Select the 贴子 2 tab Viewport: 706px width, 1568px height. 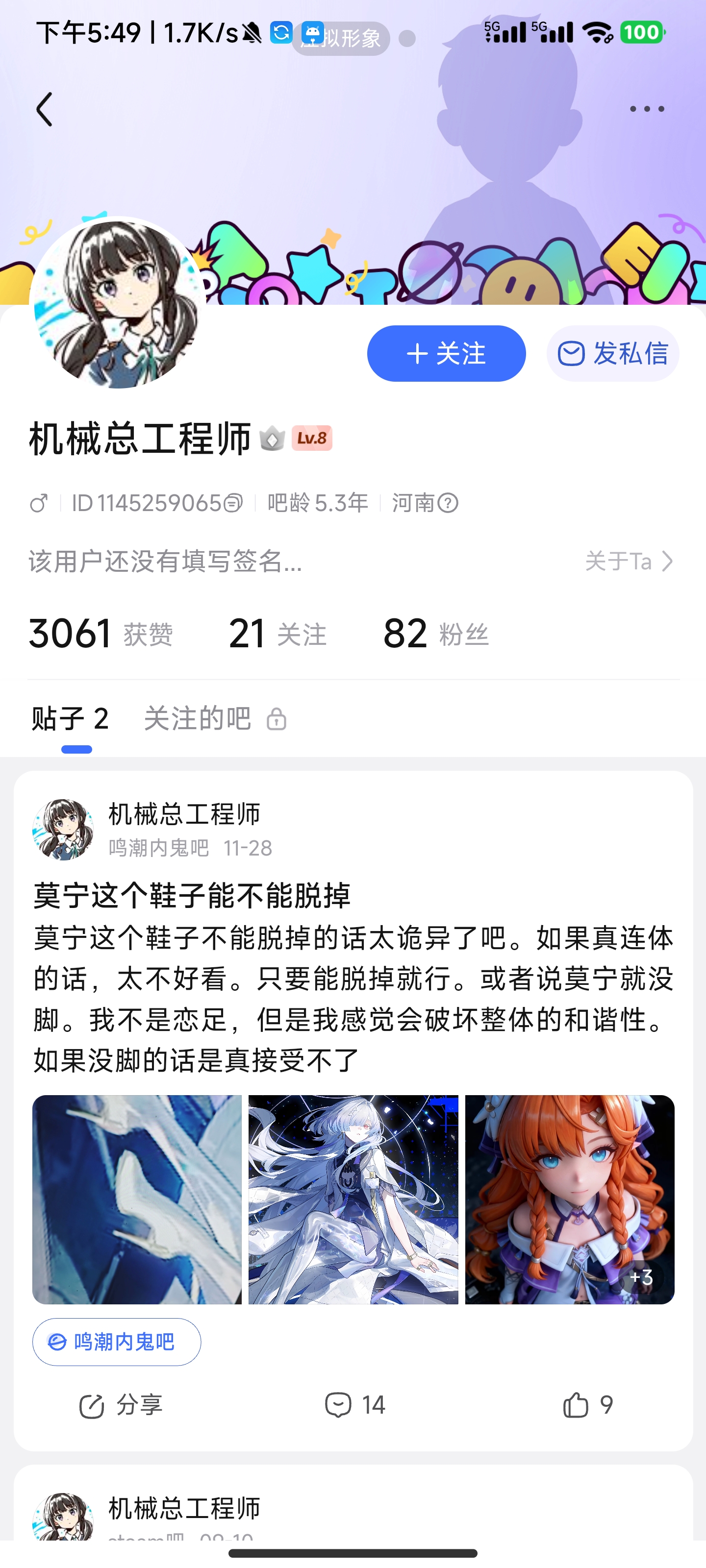pos(71,719)
